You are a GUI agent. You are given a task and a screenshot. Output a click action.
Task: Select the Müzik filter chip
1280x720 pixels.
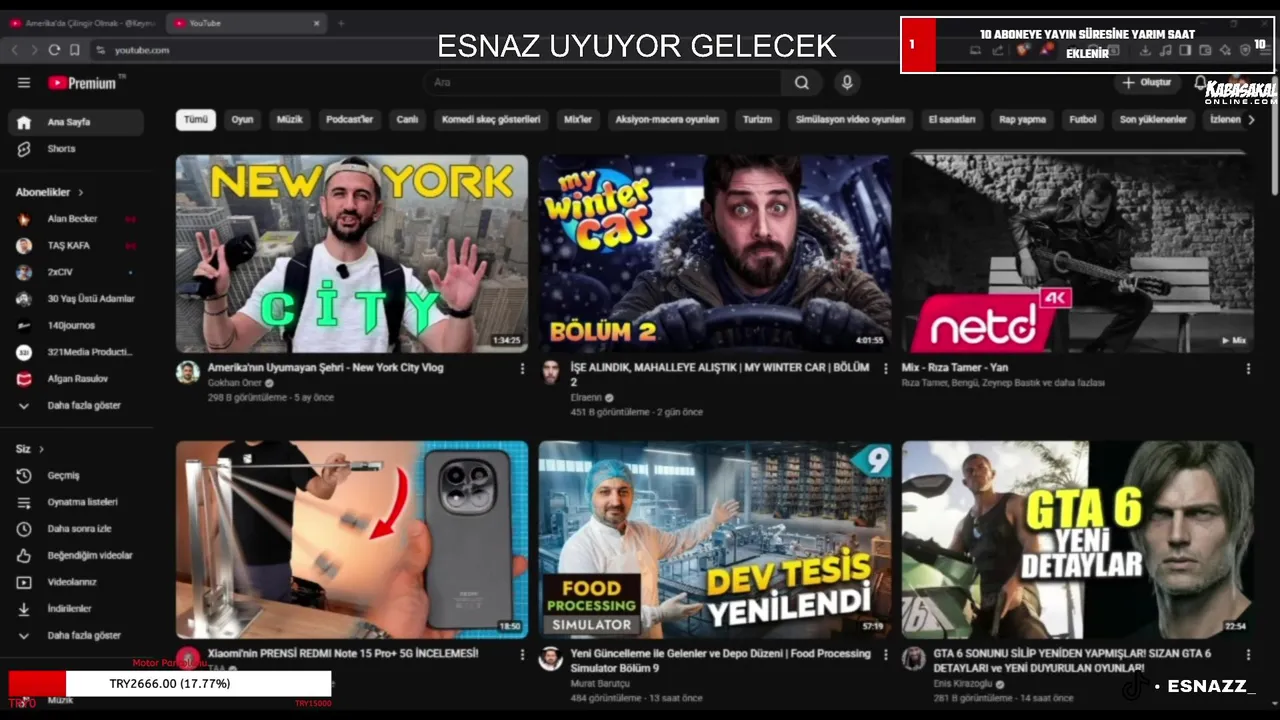[289, 119]
